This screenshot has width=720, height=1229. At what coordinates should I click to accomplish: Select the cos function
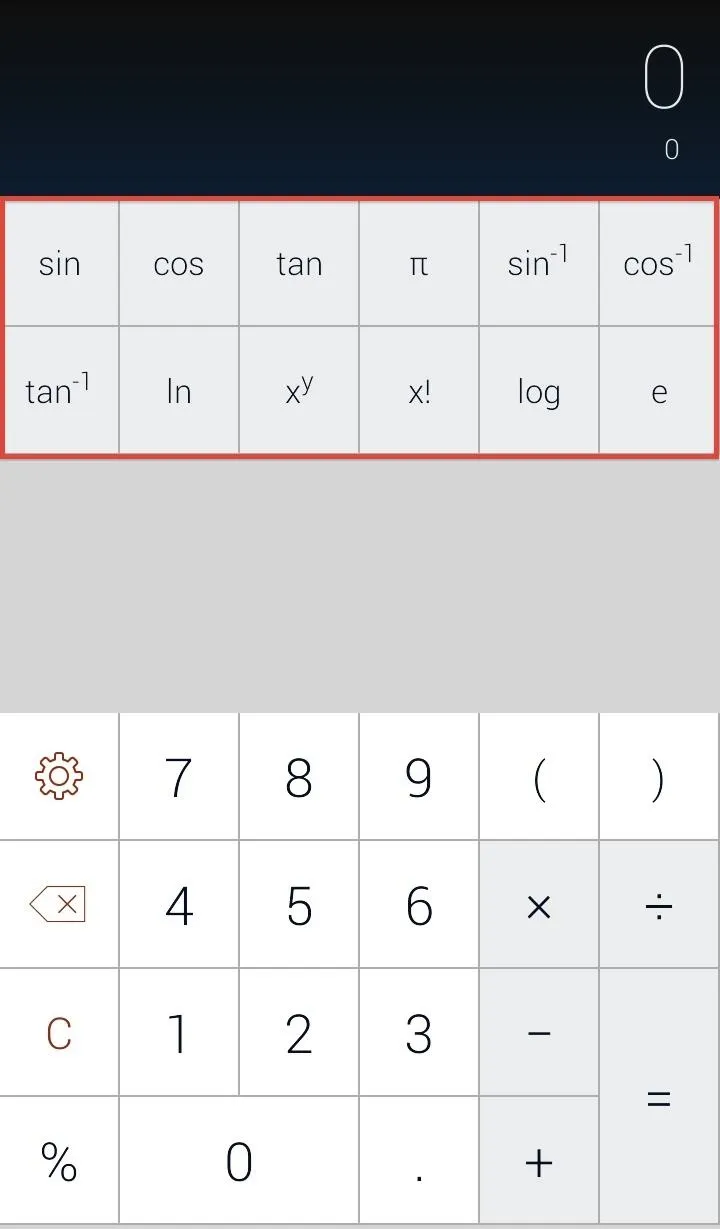point(179,263)
